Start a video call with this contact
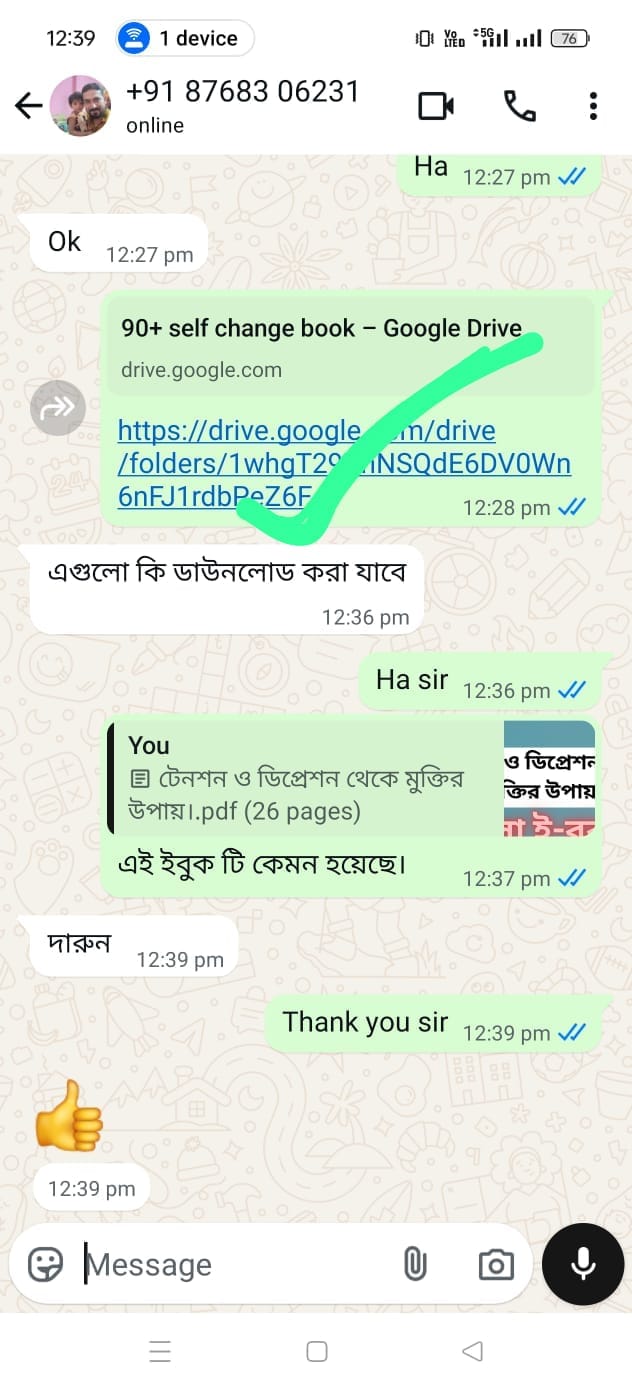Viewport: 632px width, 1390px height. tap(436, 106)
